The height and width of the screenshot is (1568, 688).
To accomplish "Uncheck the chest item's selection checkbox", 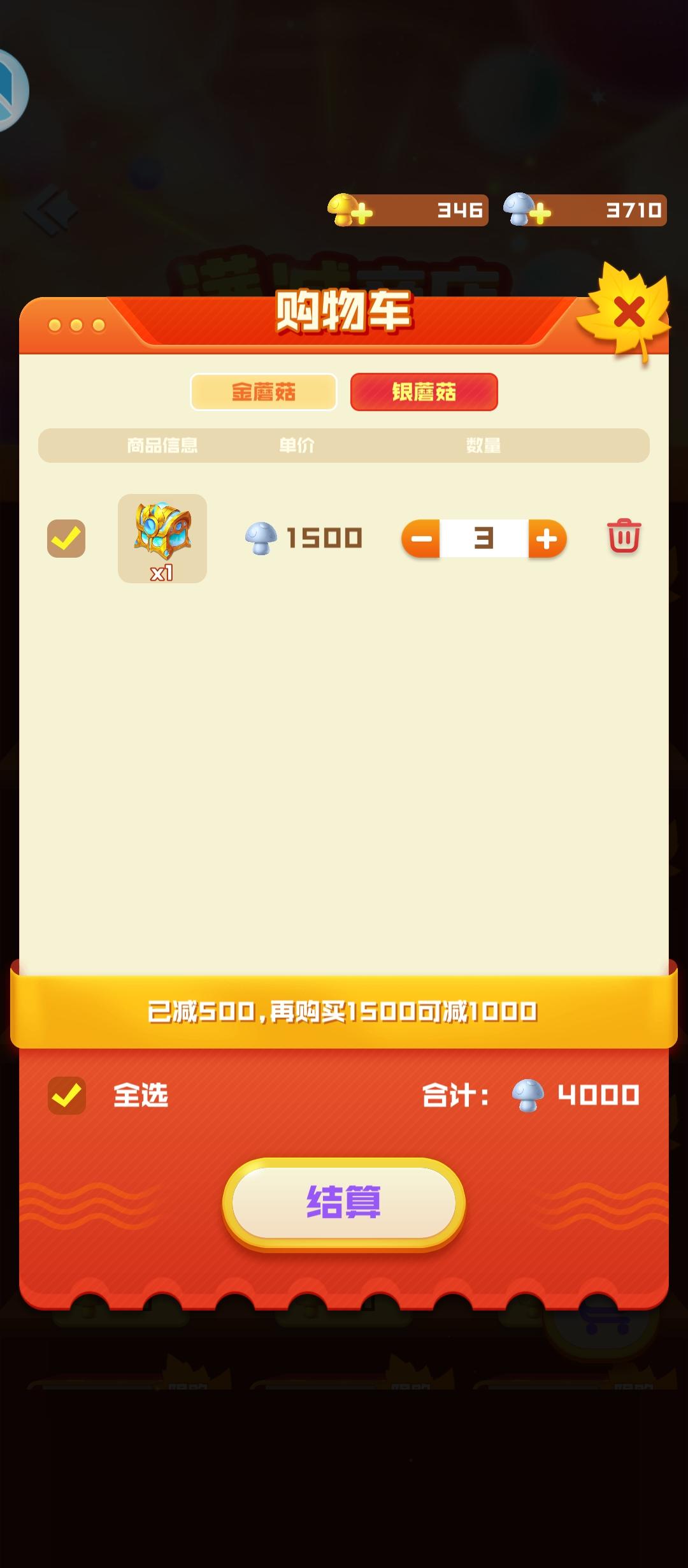I will point(67,539).
